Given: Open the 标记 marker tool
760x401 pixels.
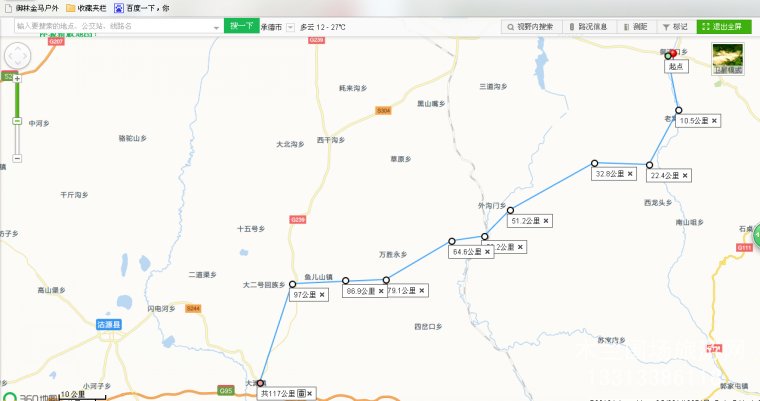Looking at the screenshot, I should point(675,27).
